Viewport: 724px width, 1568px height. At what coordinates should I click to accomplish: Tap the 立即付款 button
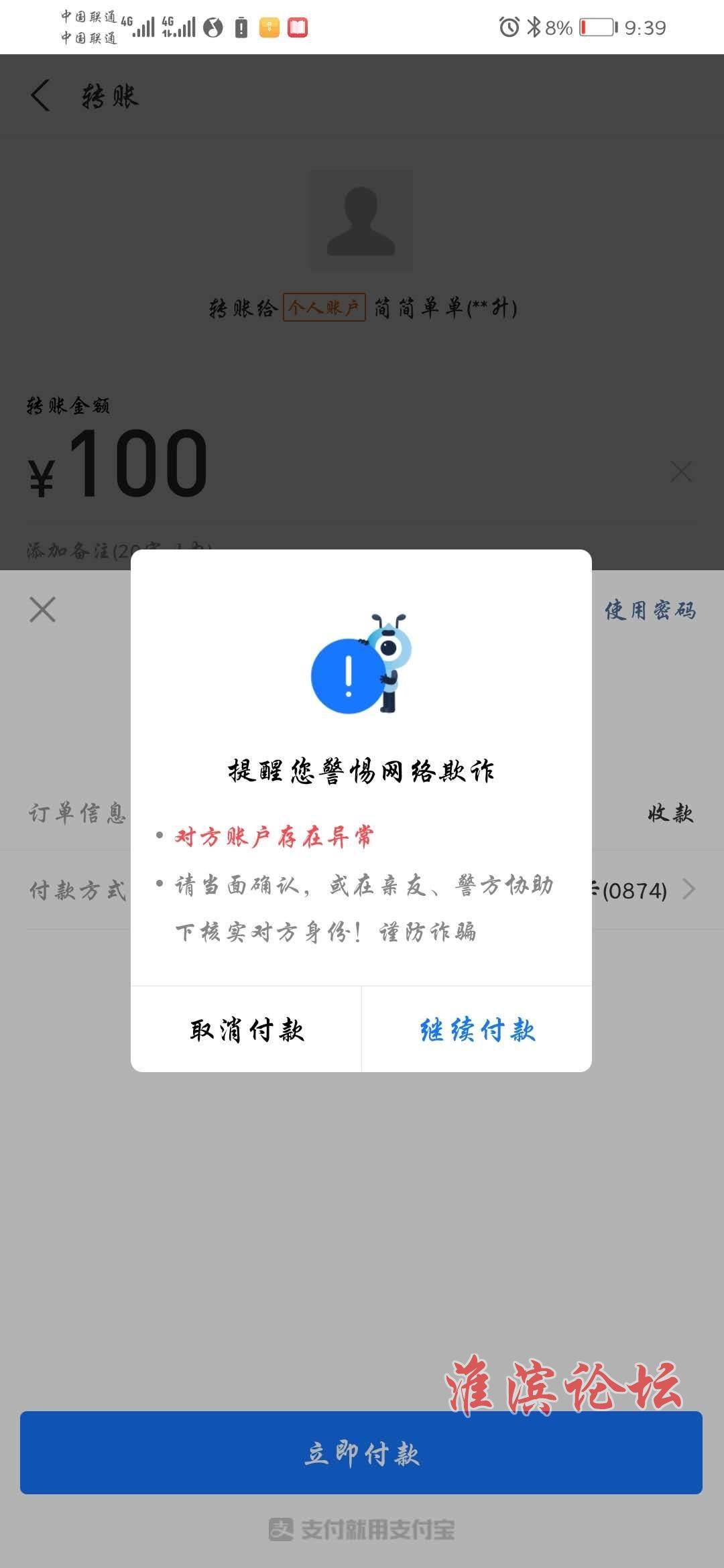click(x=361, y=1453)
